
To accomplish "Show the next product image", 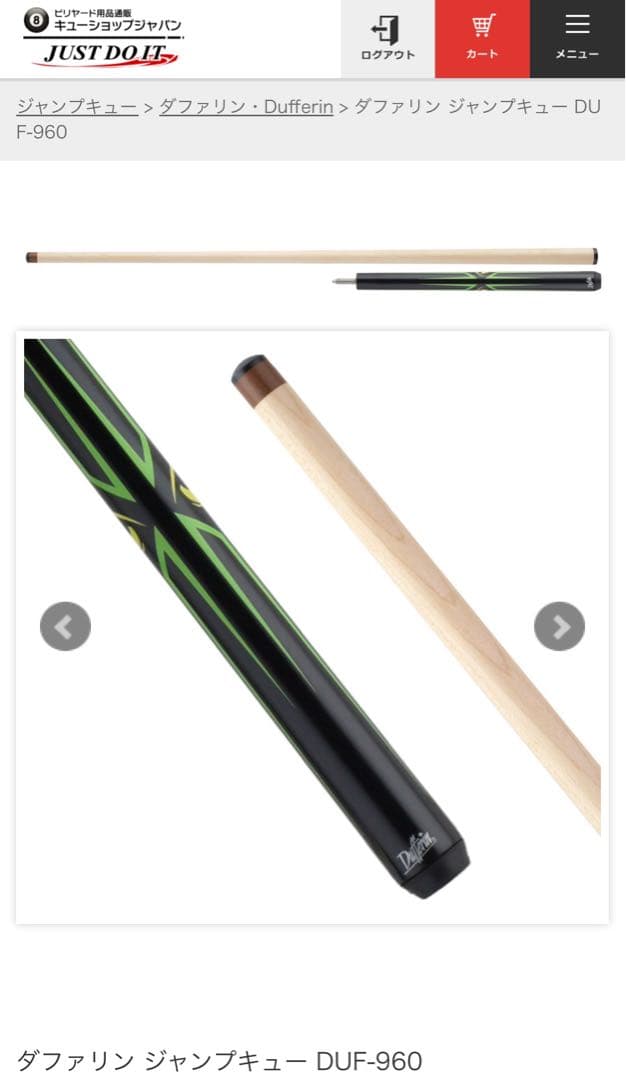I will coord(559,626).
